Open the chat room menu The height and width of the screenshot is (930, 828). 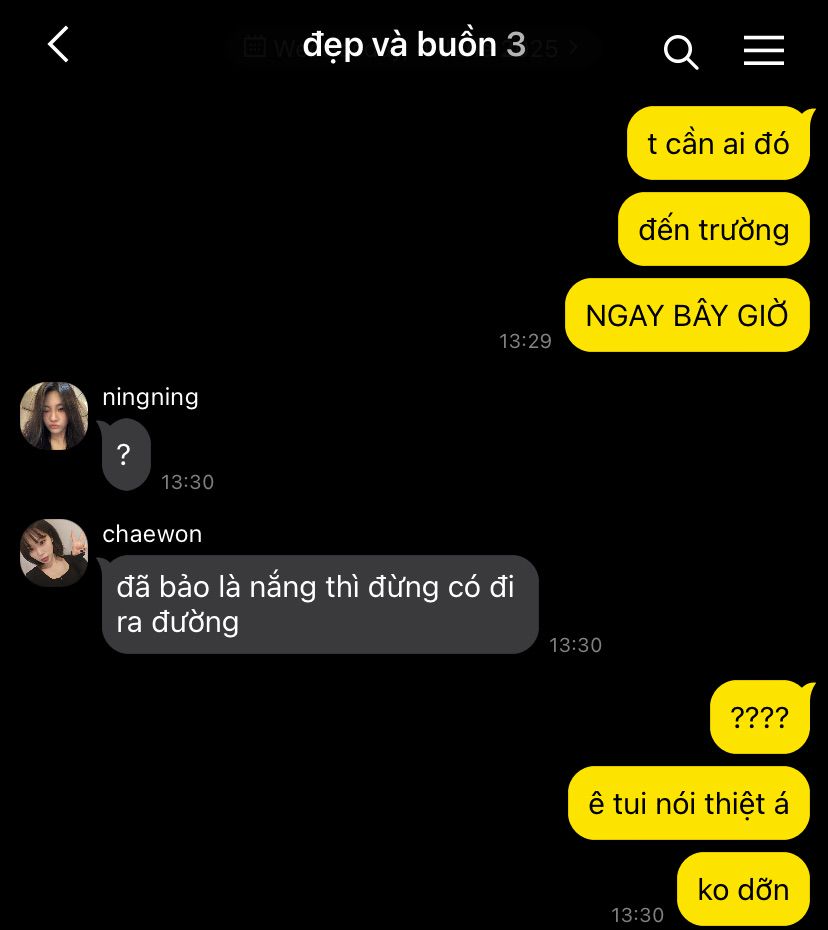tap(763, 50)
